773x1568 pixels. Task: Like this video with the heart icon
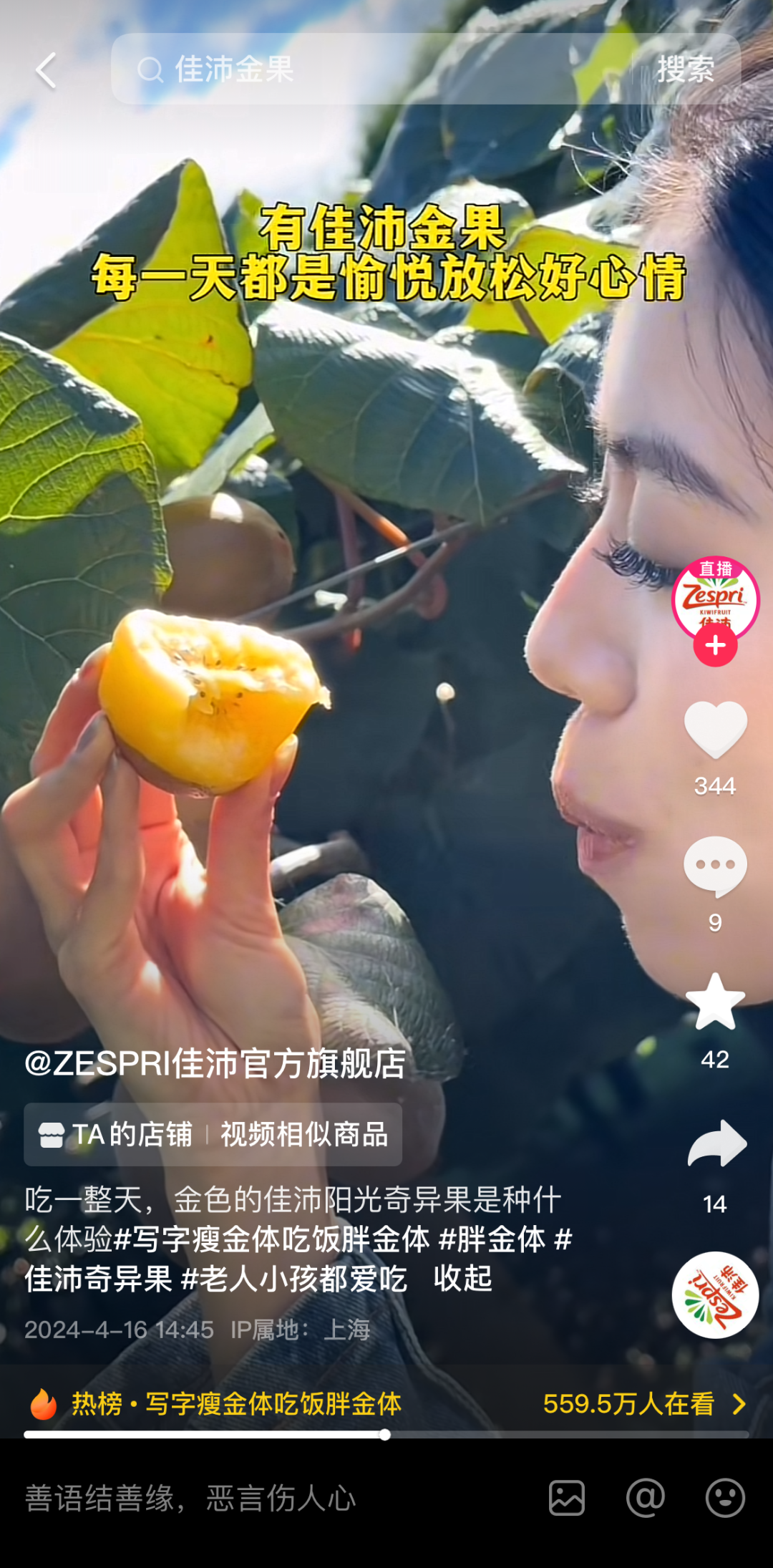[x=715, y=729]
